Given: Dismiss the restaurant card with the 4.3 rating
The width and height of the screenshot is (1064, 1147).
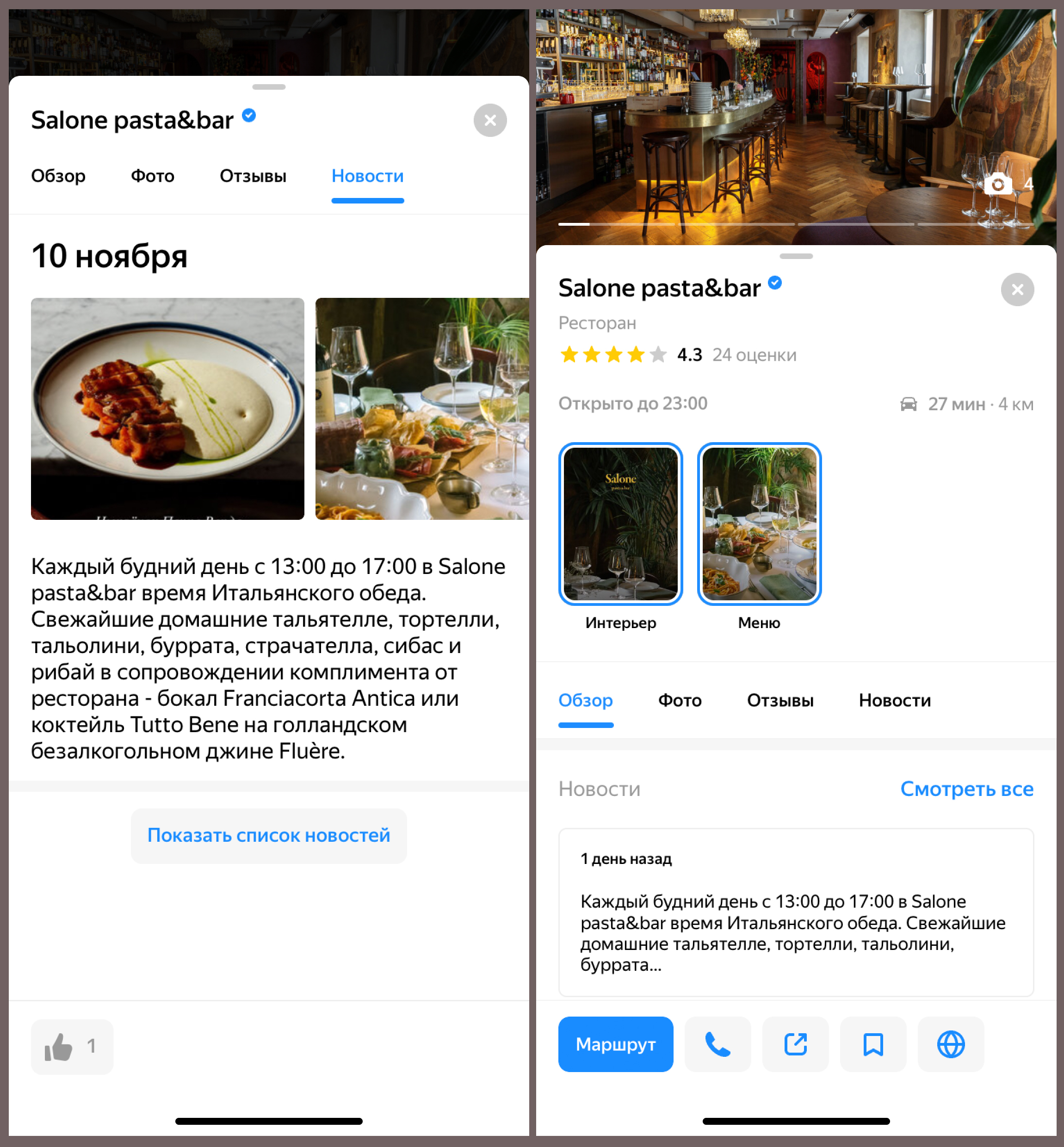Looking at the screenshot, I should click(1017, 290).
